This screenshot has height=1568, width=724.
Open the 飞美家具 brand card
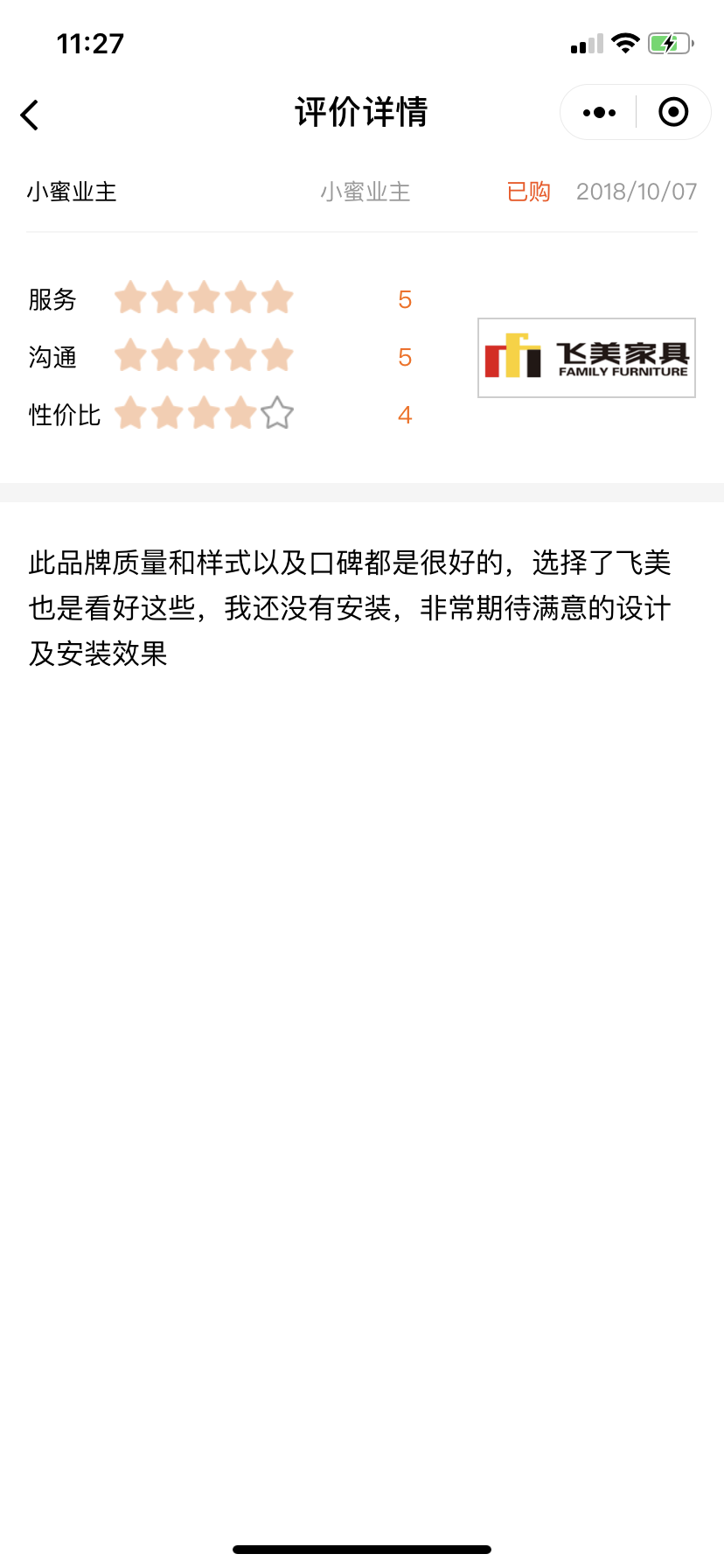coord(586,358)
